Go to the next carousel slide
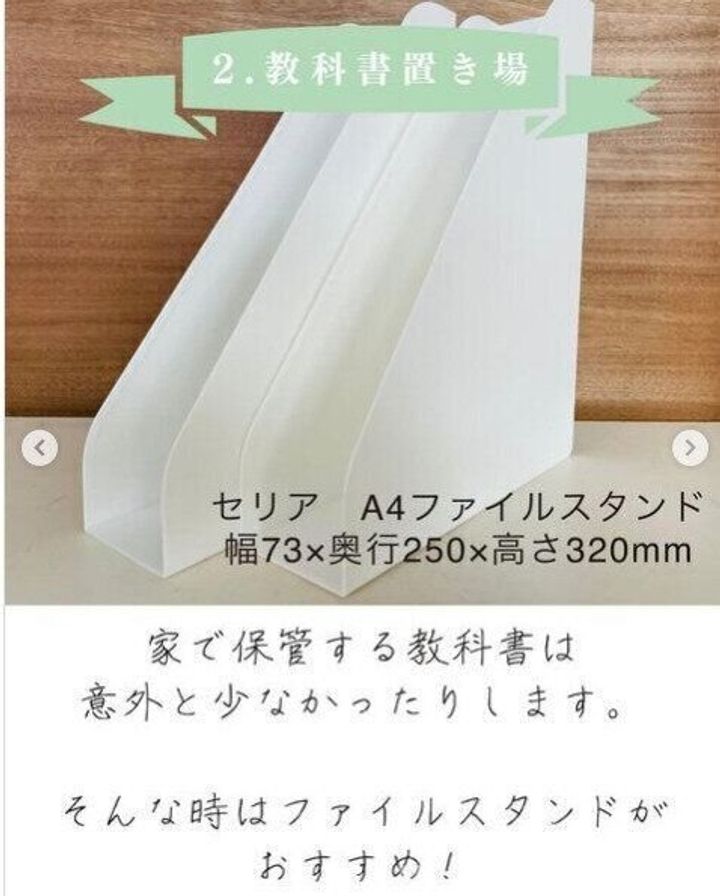 (689, 448)
